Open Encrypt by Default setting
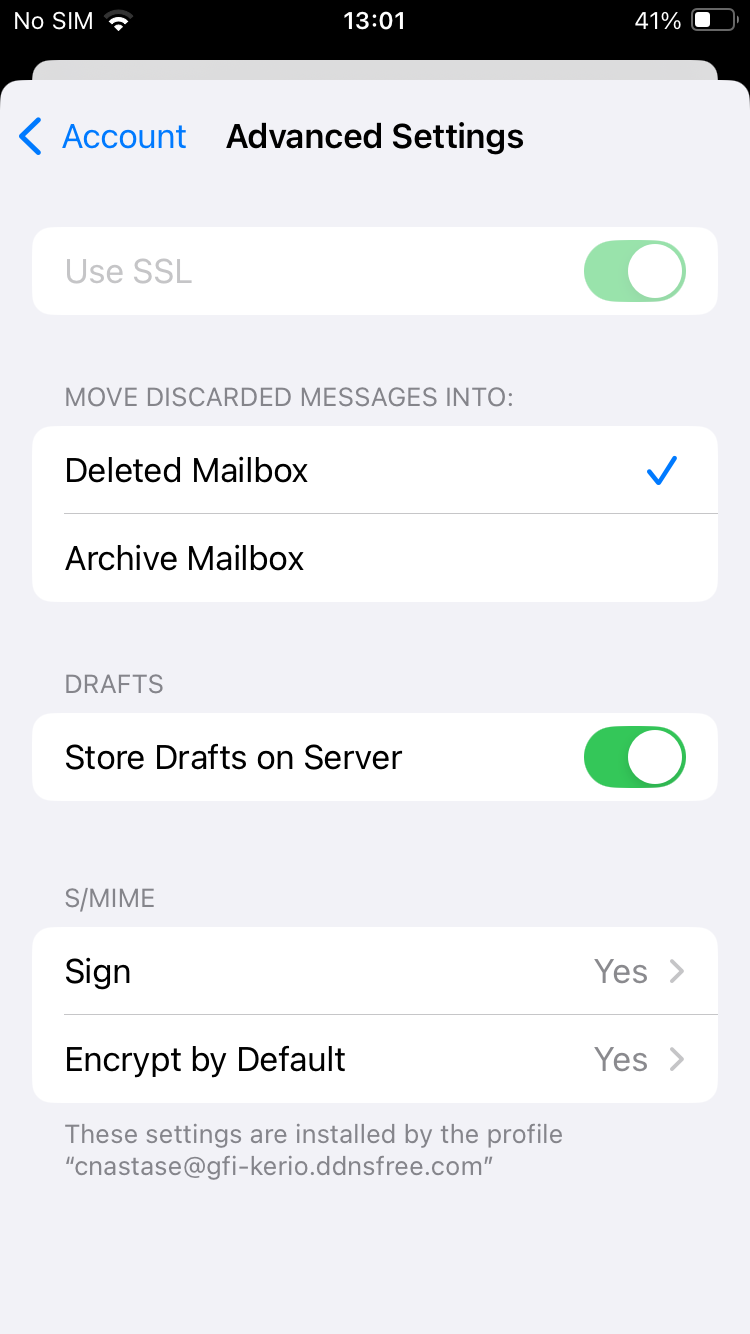The image size is (750, 1334). point(375,1059)
